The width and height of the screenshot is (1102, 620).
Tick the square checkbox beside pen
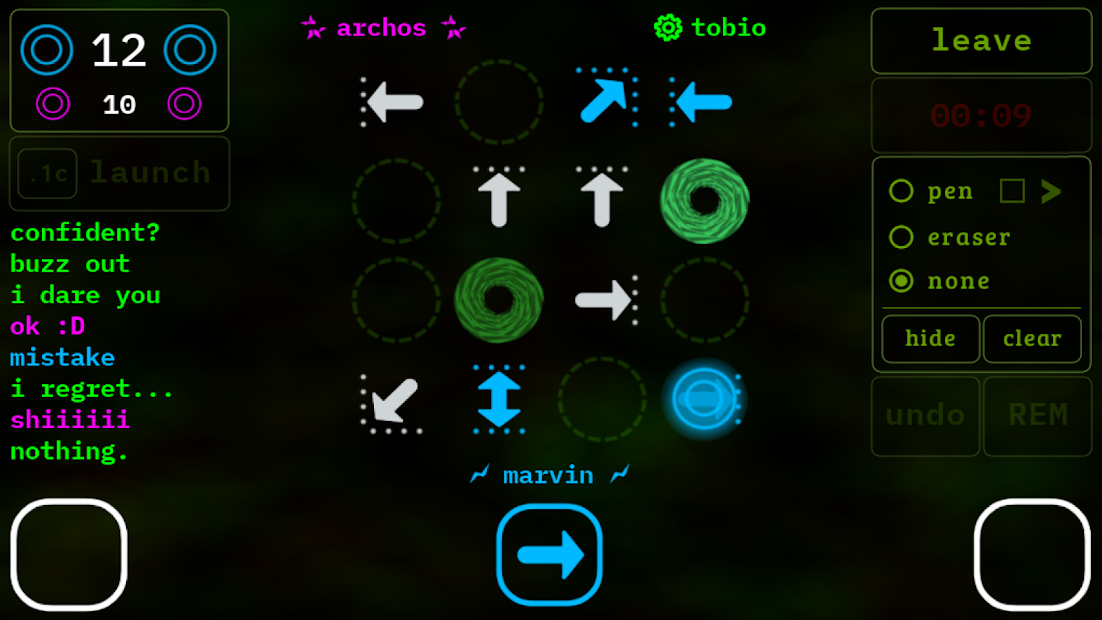coord(1012,191)
